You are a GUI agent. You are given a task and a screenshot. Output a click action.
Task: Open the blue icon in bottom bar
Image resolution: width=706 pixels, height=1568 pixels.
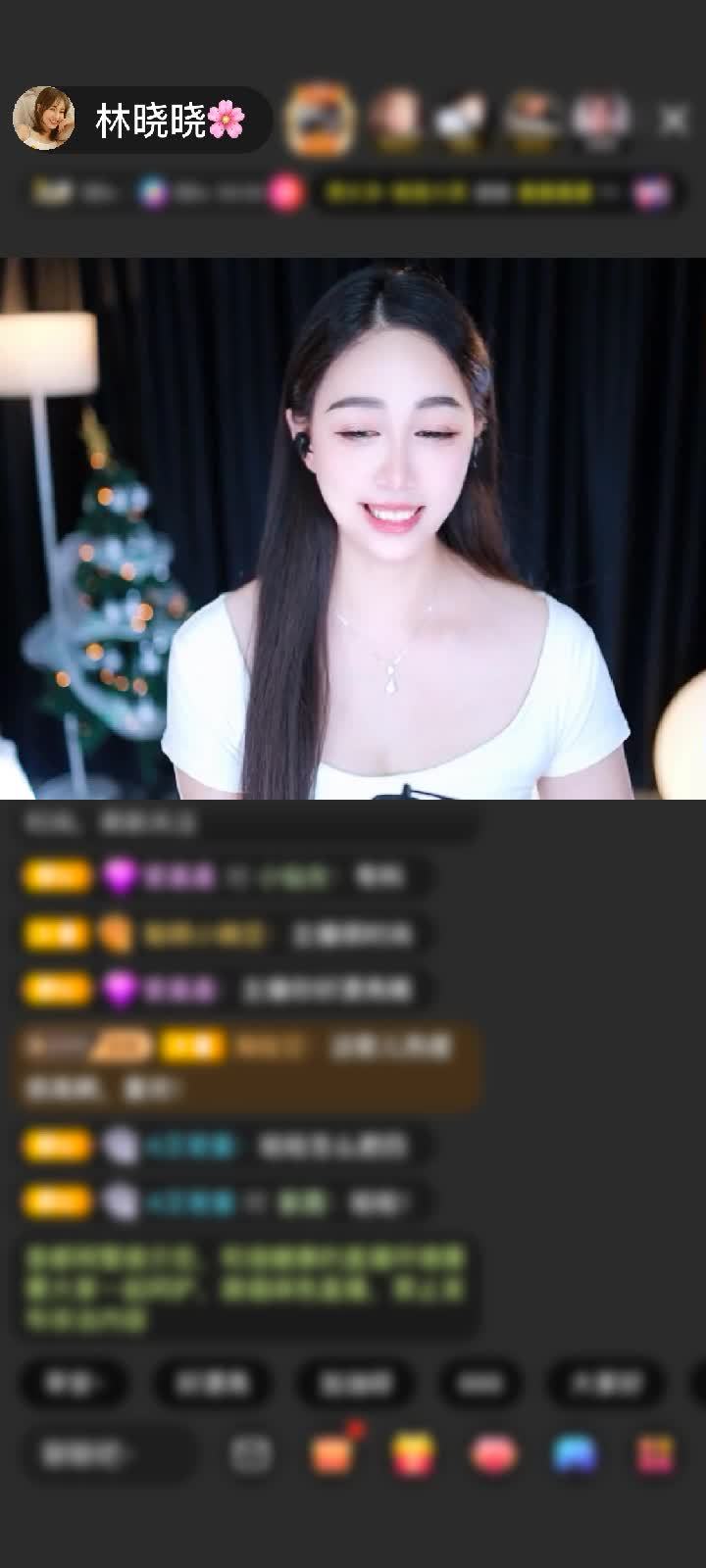pyautogui.click(x=575, y=1454)
